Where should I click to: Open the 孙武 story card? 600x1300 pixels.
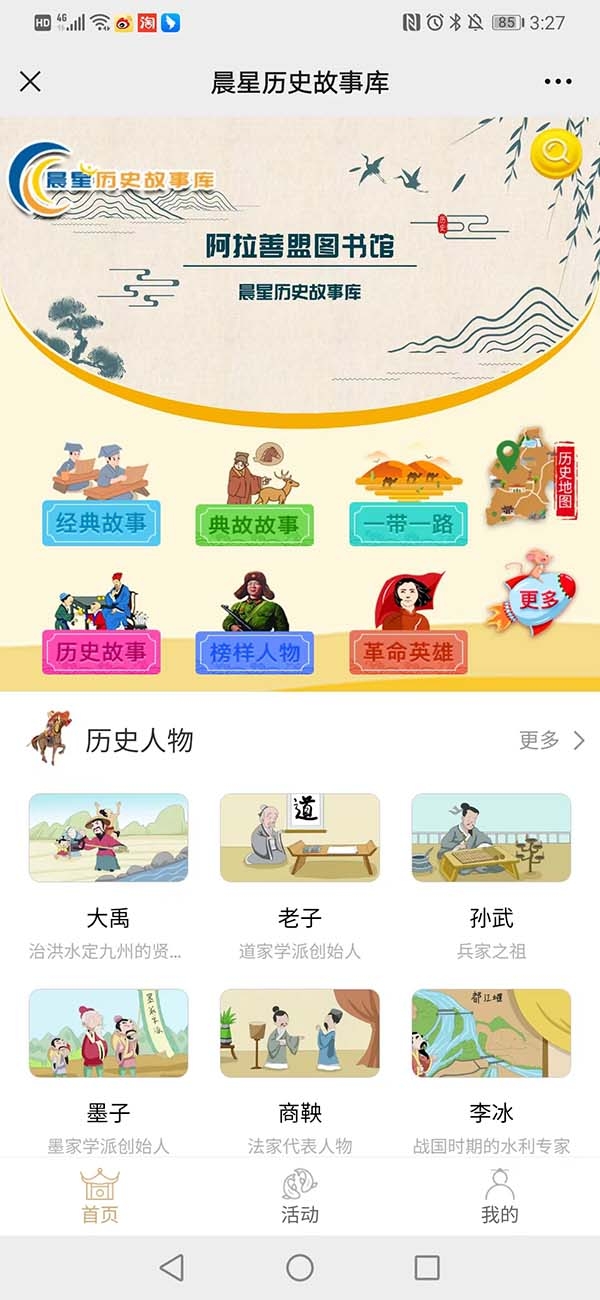pos(491,876)
